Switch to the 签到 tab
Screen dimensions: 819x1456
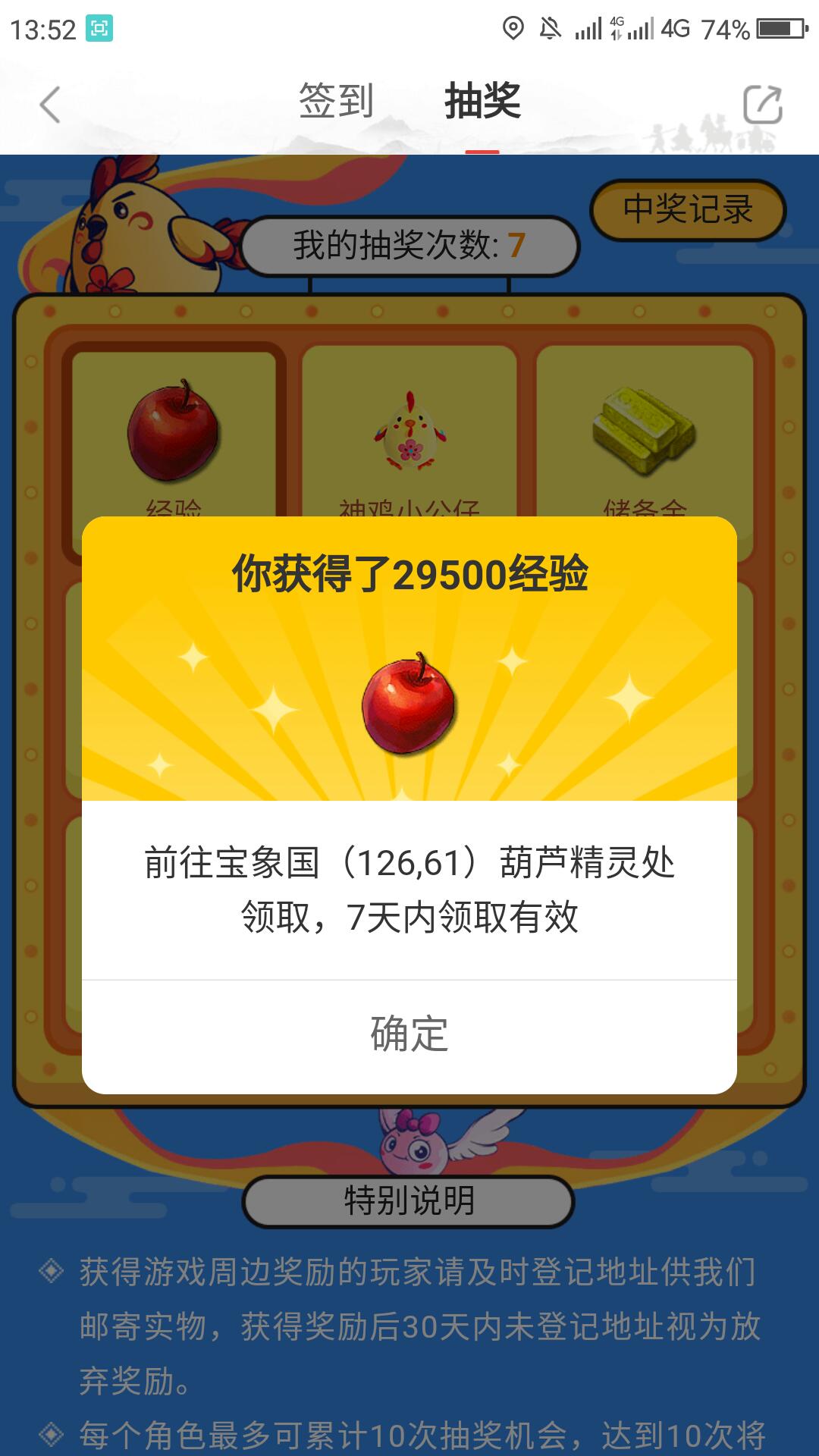[x=336, y=102]
